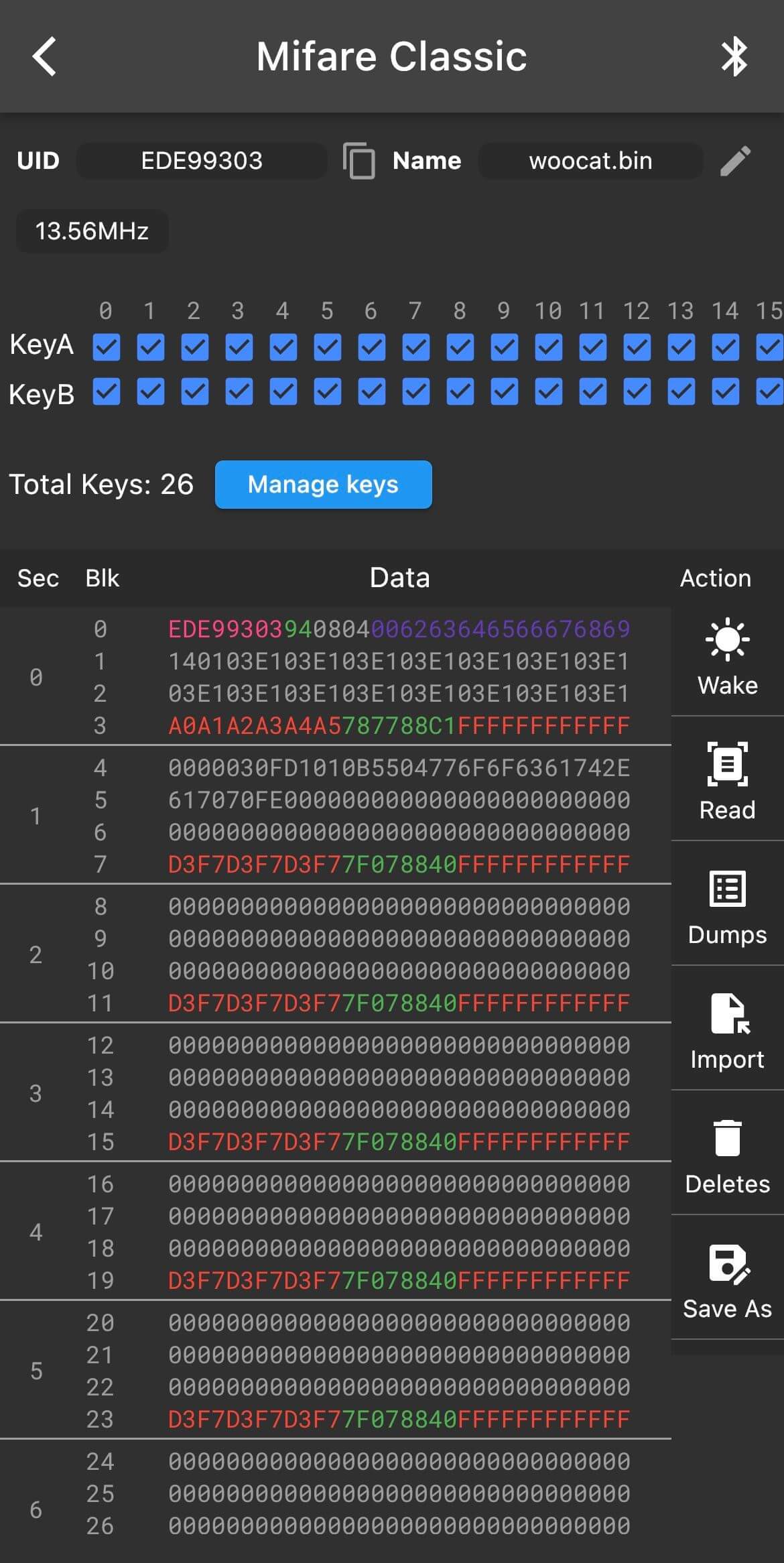Screen dimensions: 784x1563
Task: Copy the UID using the copy icon
Action: 360,161
